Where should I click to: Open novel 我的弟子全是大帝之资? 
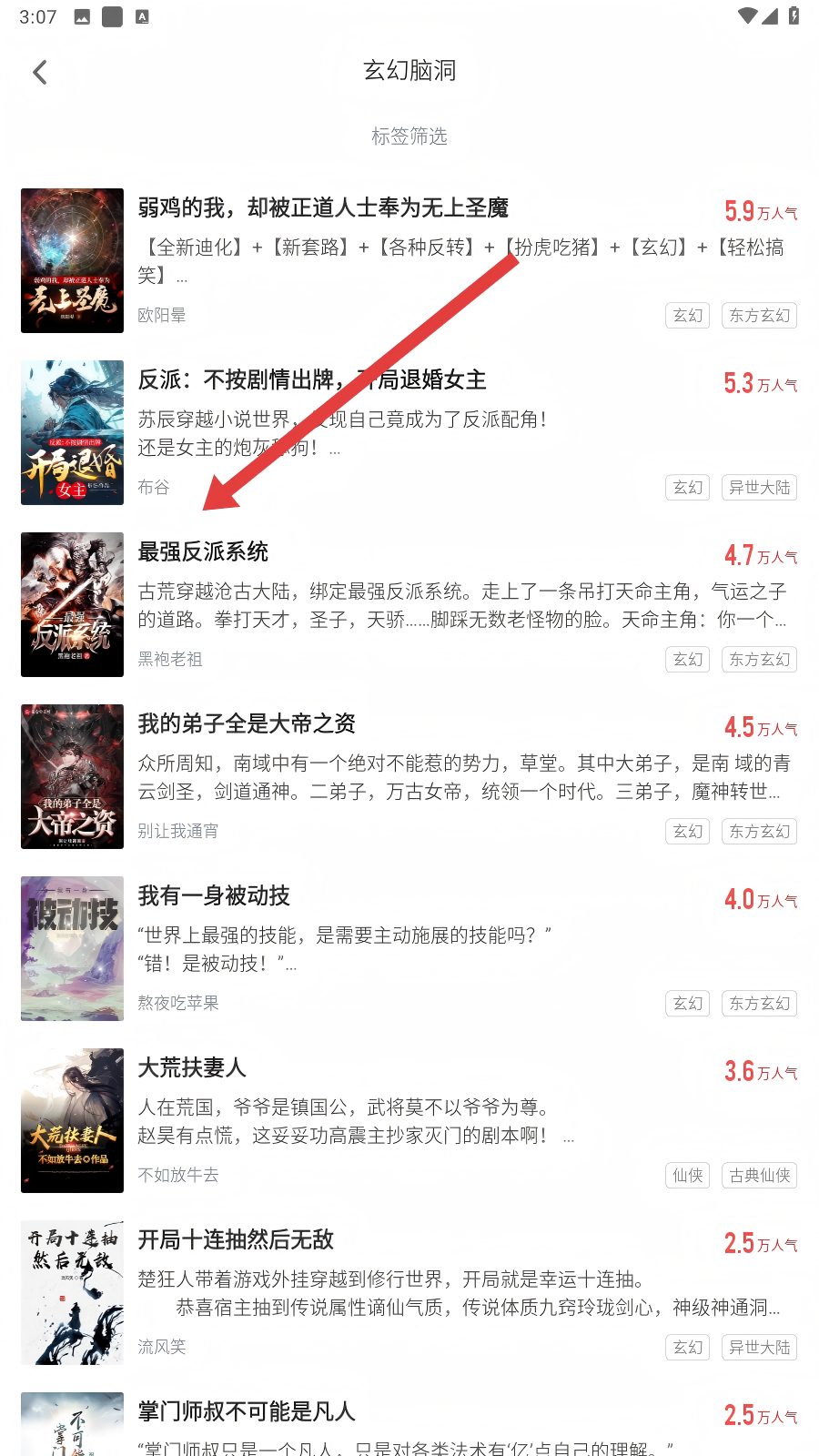pyautogui.click(x=247, y=724)
